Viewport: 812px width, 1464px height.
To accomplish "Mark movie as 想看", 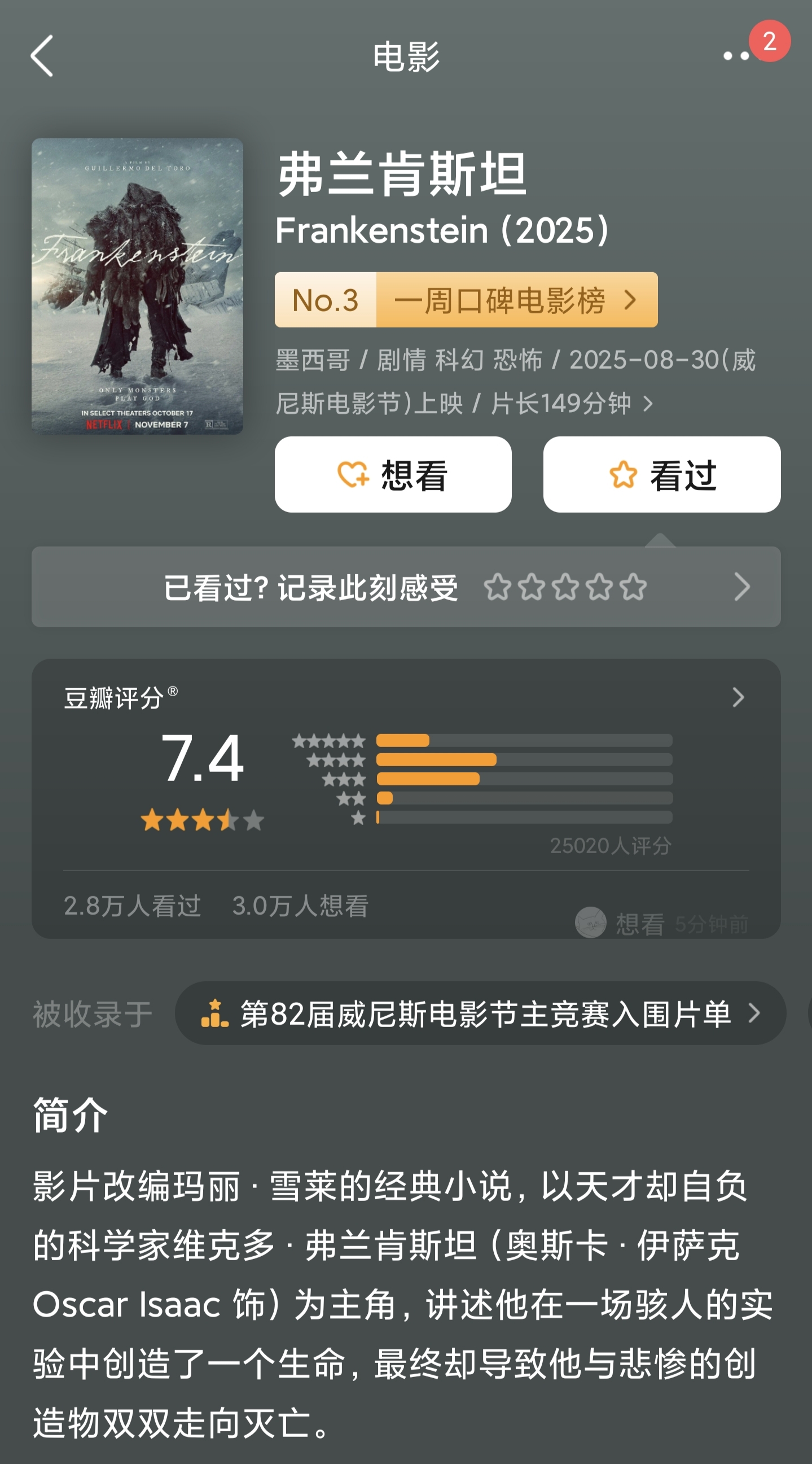I will pos(393,475).
